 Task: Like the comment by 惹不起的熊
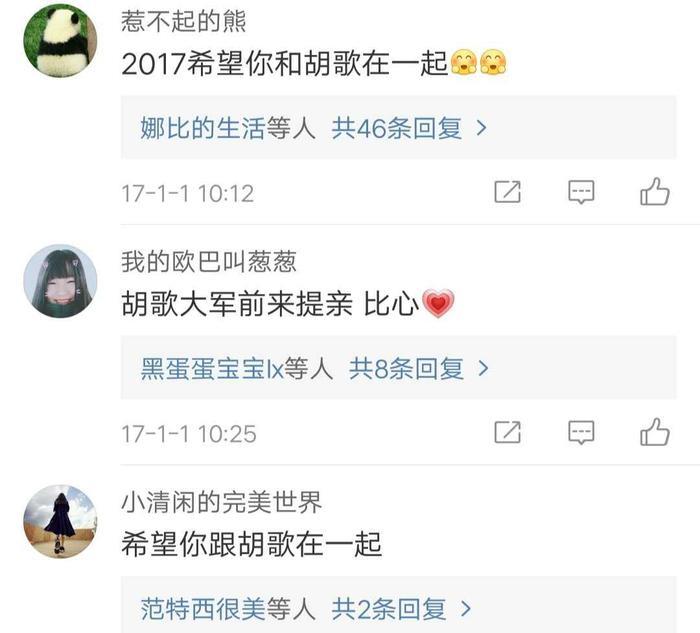[x=655, y=192]
